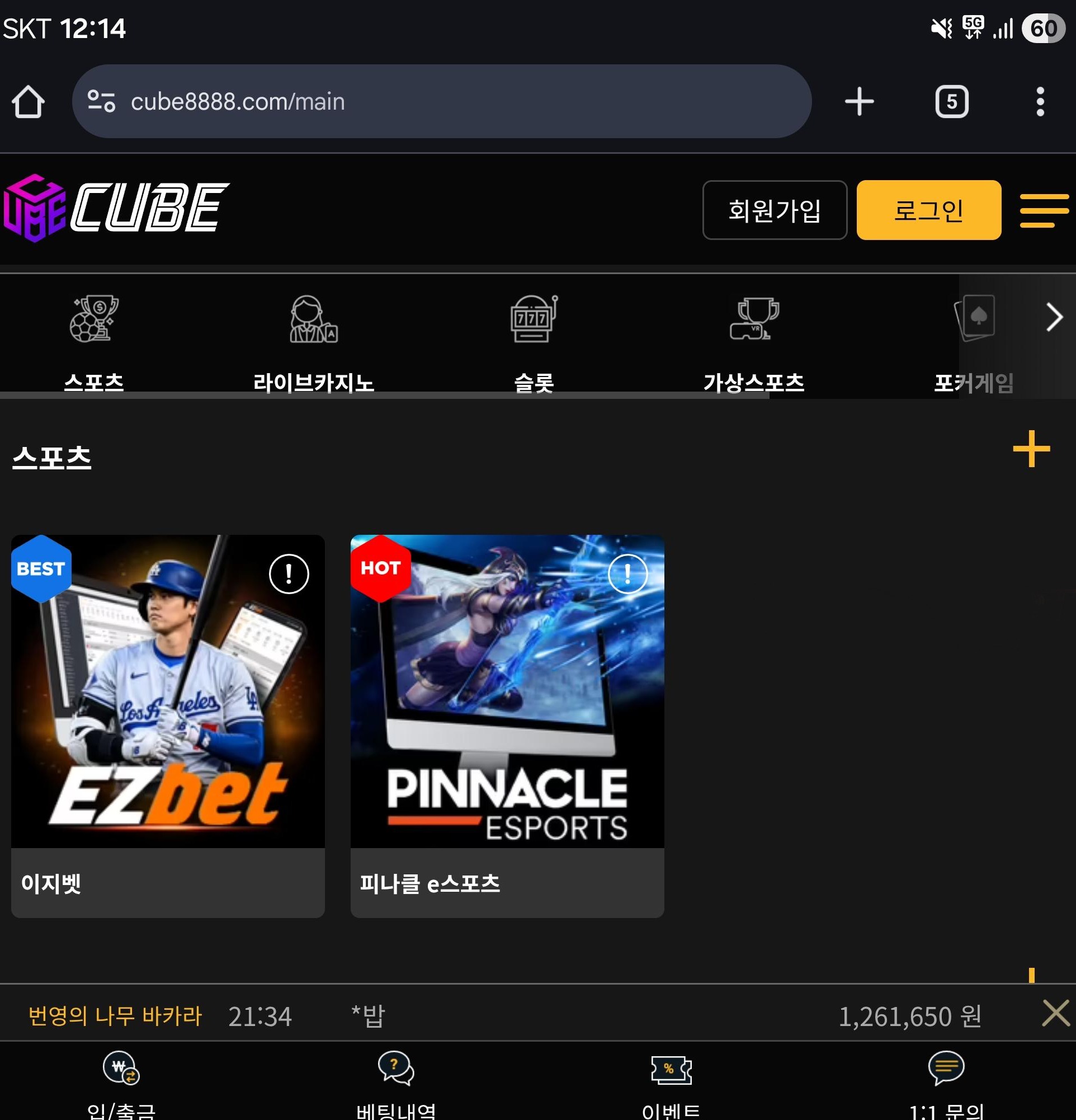Open the yellow hamburger menu
This screenshot has height=1120, width=1076.
tap(1044, 210)
